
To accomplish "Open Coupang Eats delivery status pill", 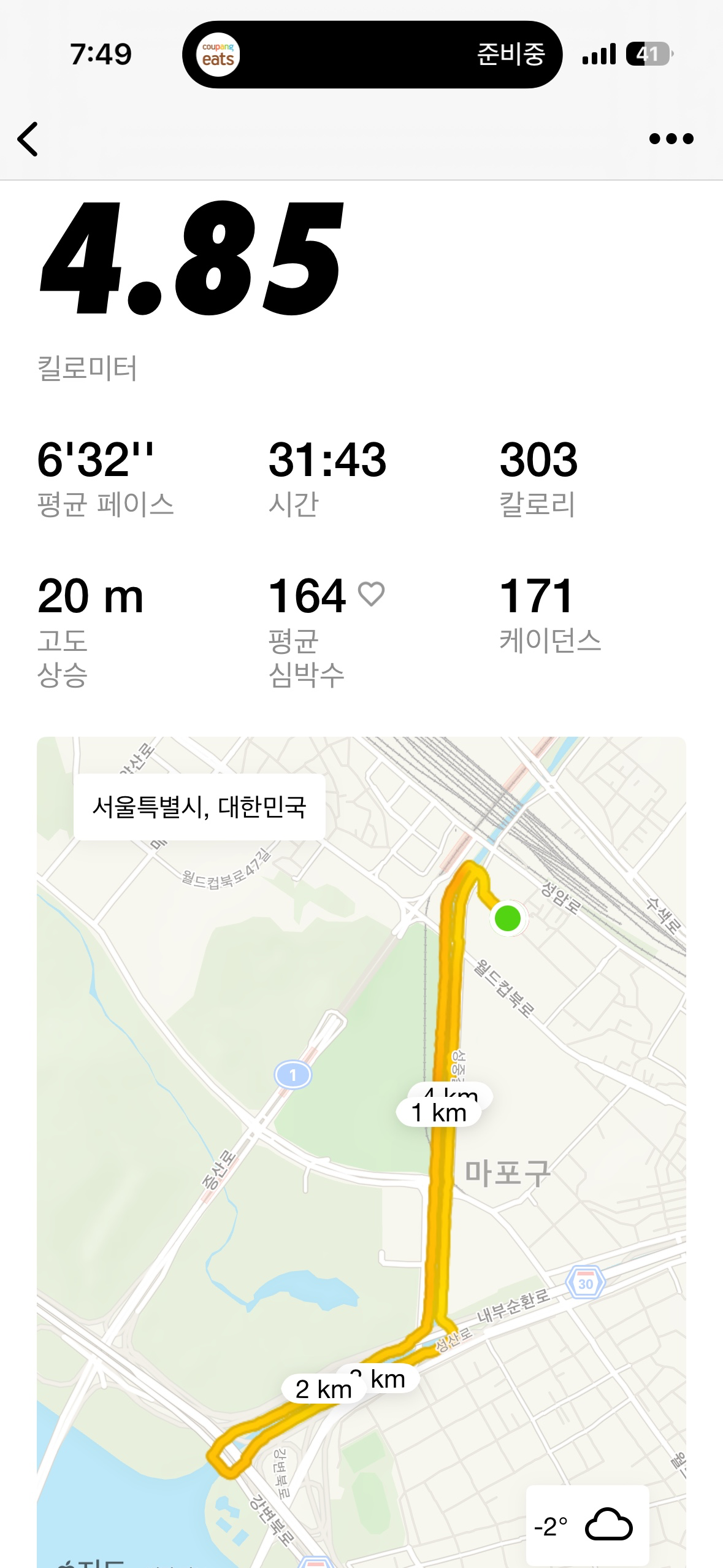I will coord(372,55).
